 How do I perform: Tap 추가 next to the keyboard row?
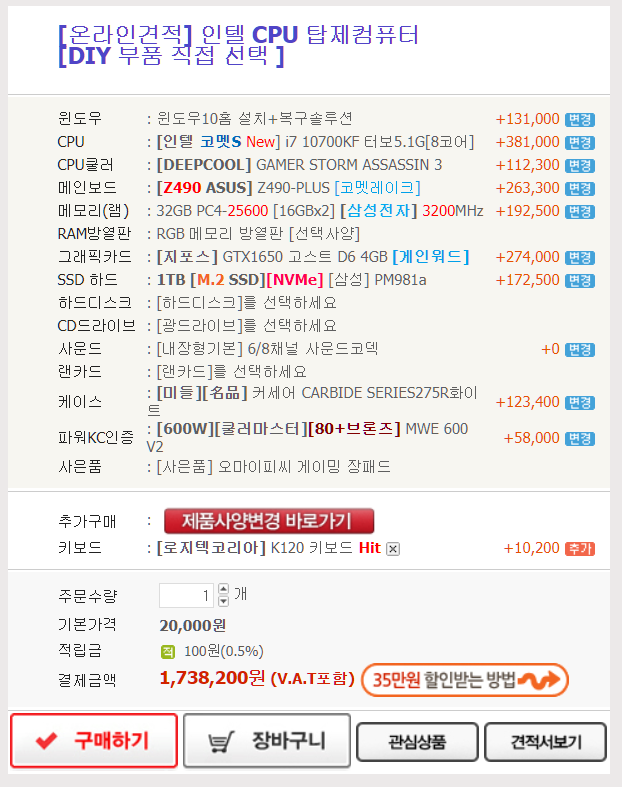[580, 548]
